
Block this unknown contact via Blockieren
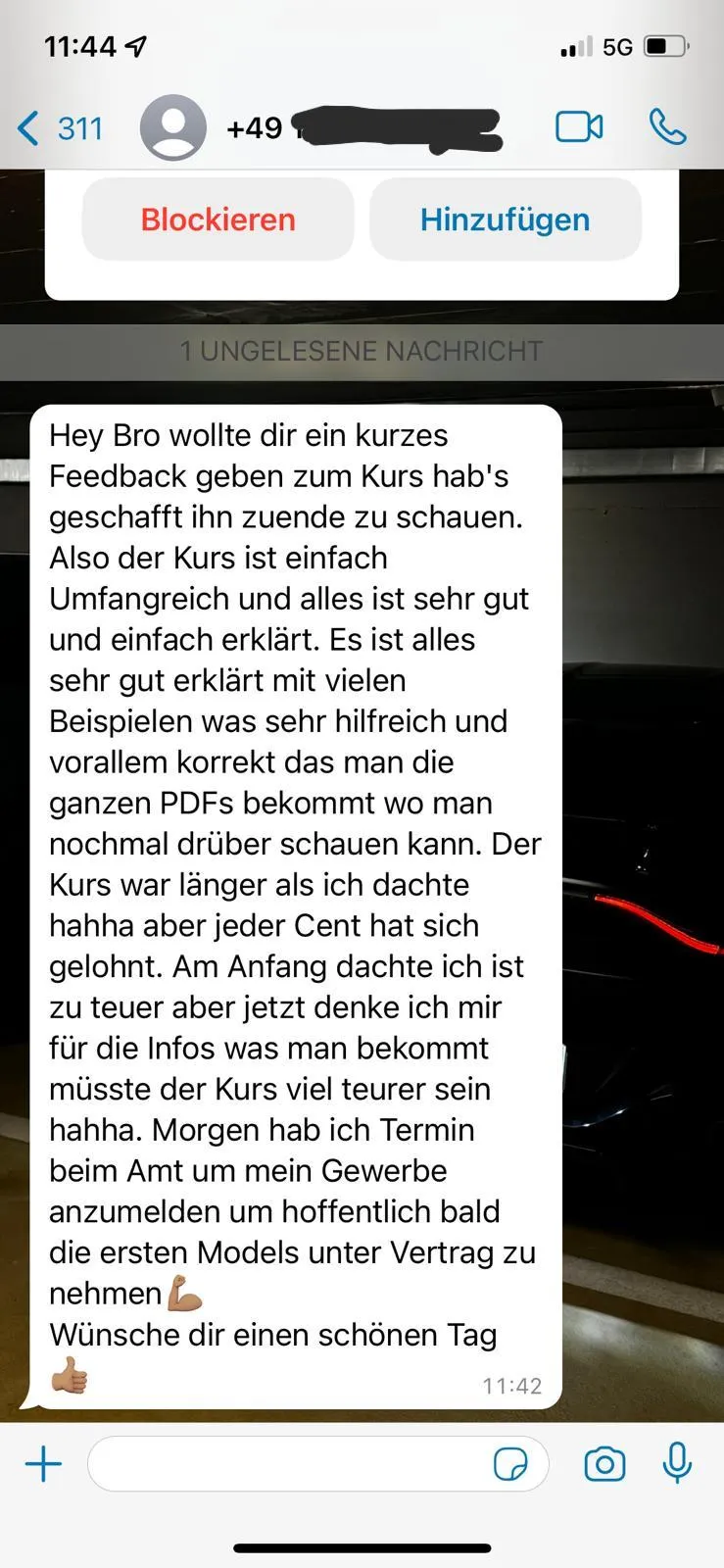click(x=217, y=219)
